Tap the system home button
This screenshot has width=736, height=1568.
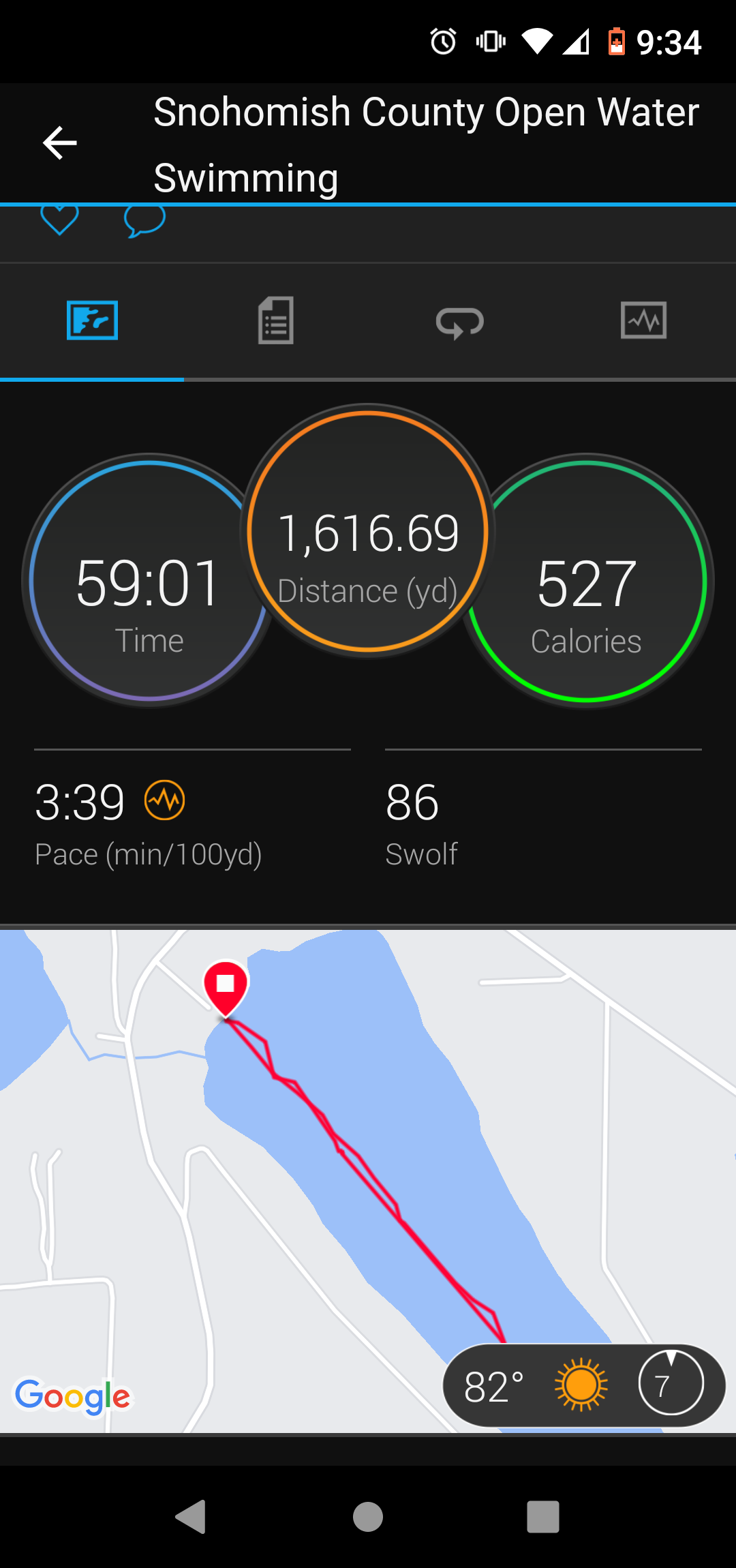point(368,1518)
